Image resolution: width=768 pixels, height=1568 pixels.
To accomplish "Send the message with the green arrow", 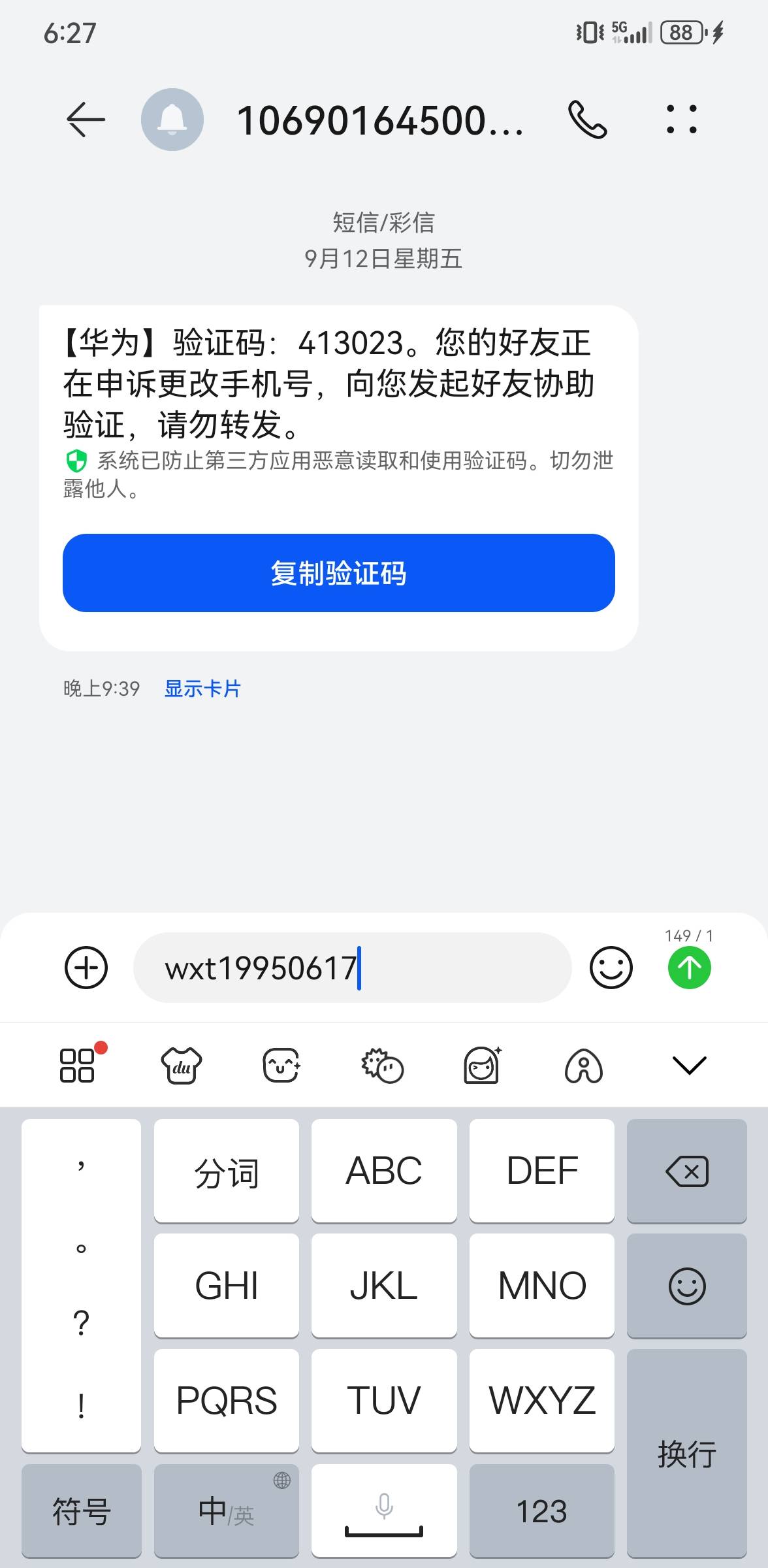I will tap(690, 968).
